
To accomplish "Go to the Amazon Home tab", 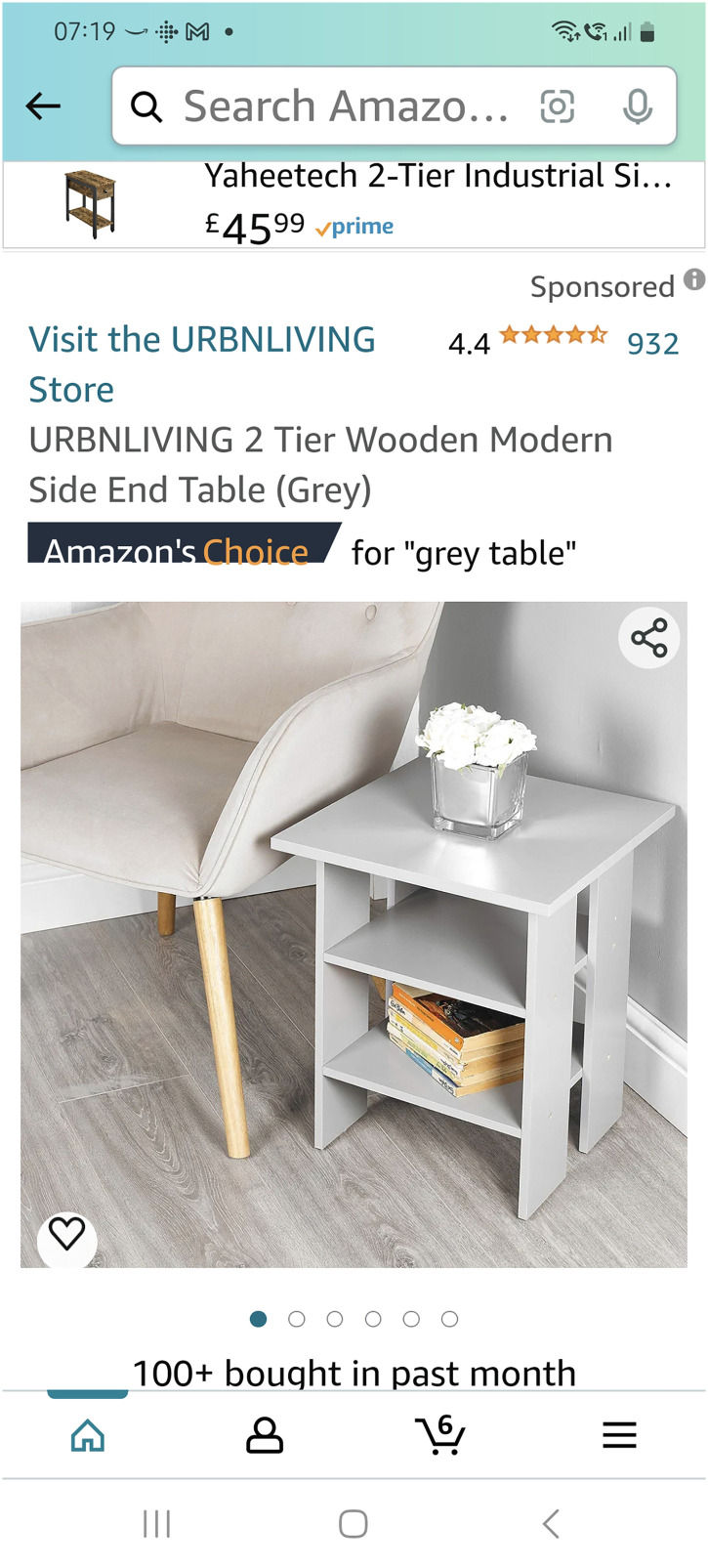I will coord(88,1435).
